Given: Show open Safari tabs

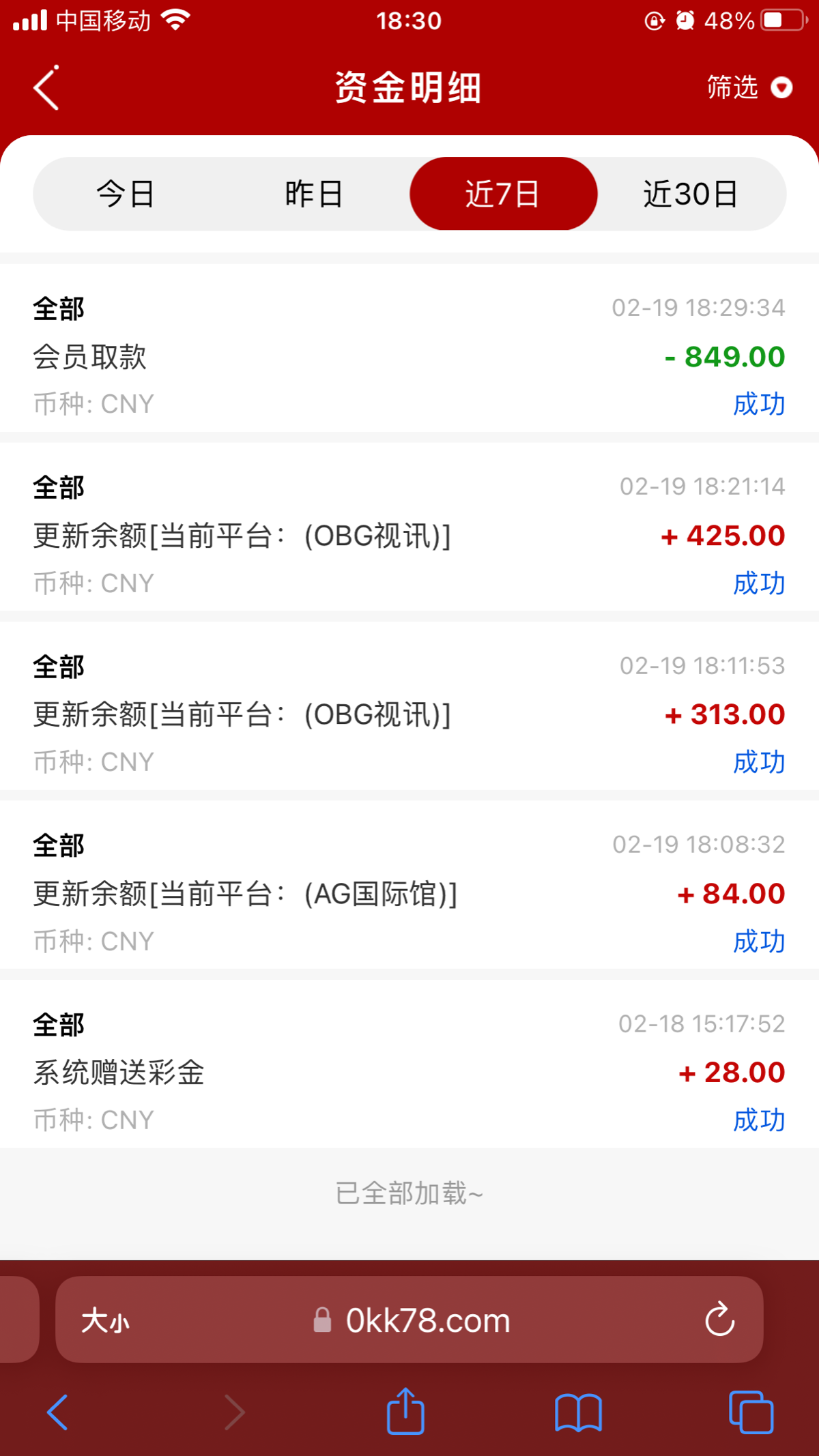Looking at the screenshot, I should pos(751,1412).
